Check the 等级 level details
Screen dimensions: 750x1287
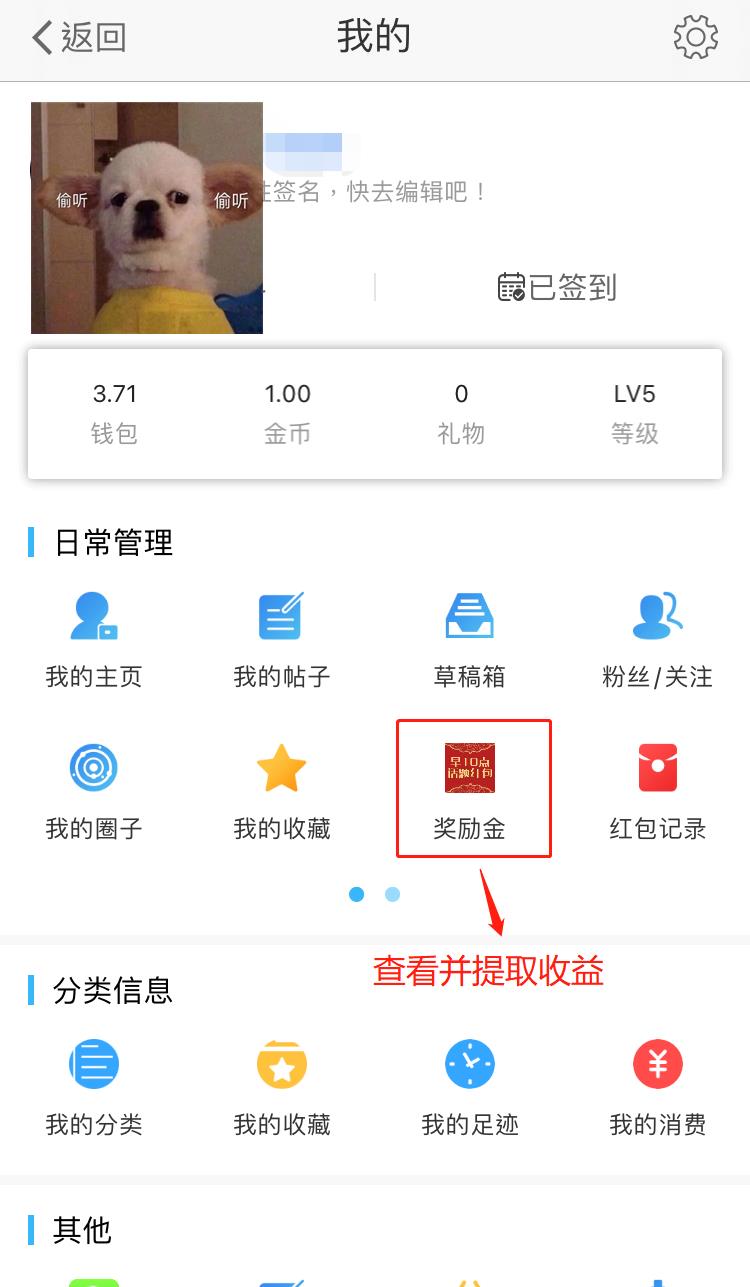click(634, 413)
